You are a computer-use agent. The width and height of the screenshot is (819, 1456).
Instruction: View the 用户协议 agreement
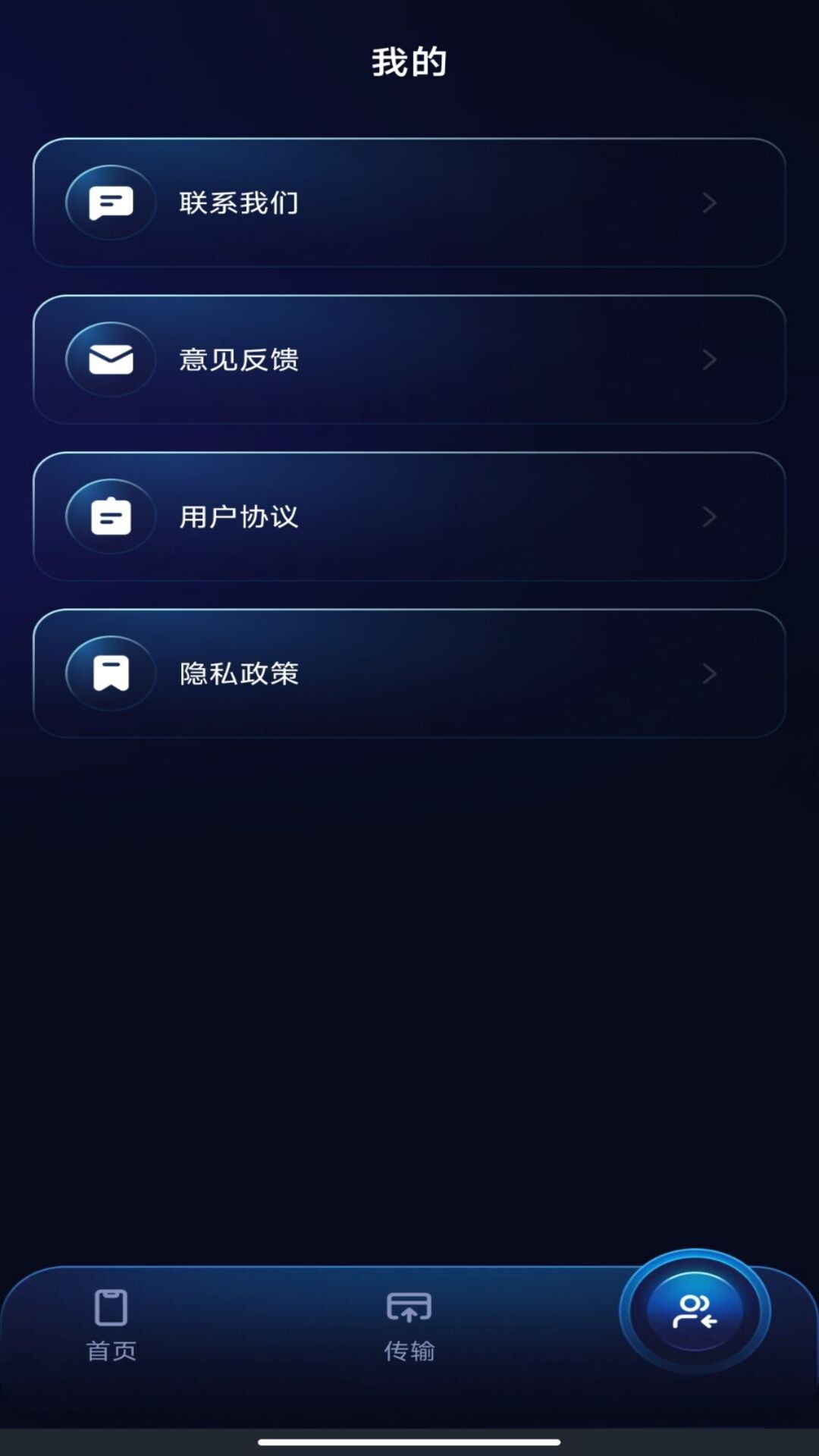click(x=409, y=516)
